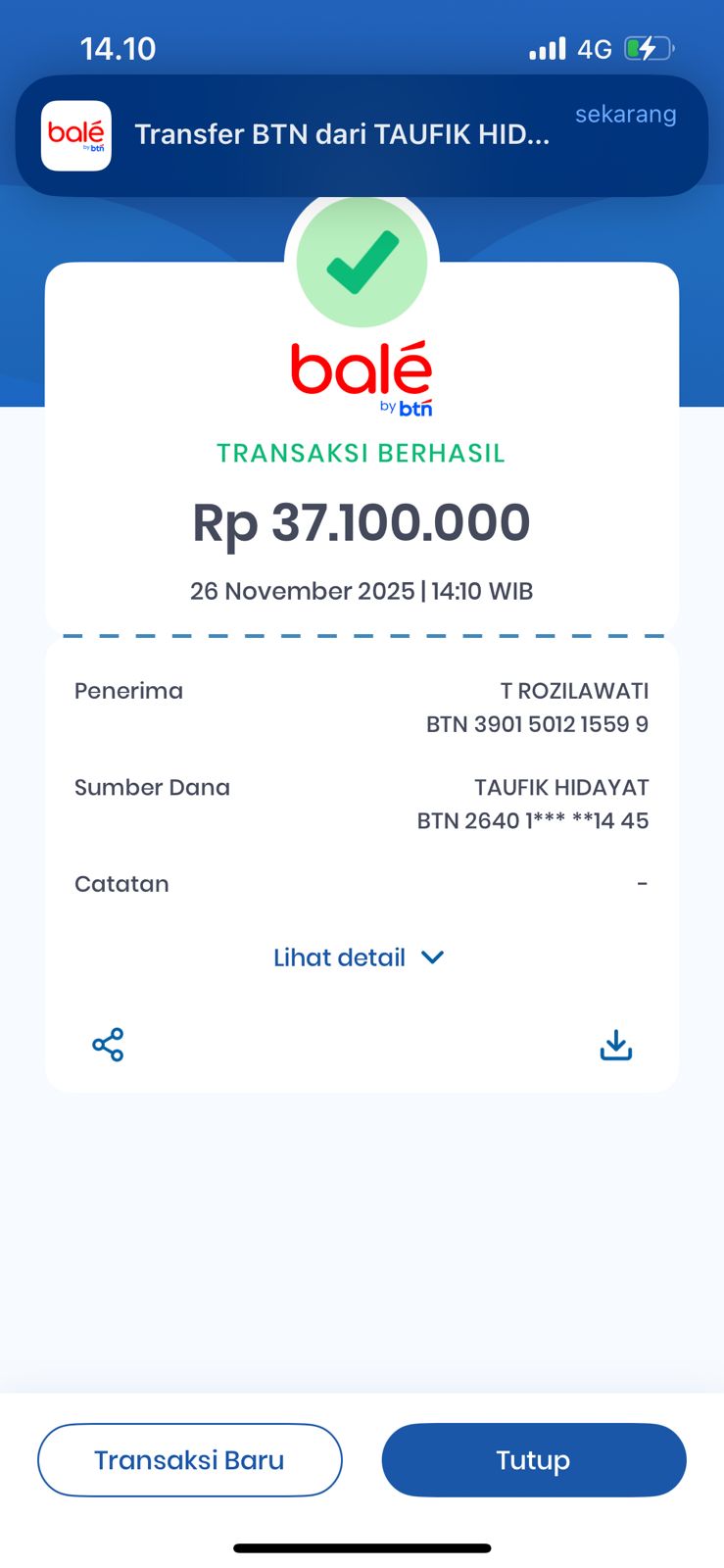Tap the sekarang label on the notification
The width and height of the screenshot is (724, 1568).
point(625,114)
